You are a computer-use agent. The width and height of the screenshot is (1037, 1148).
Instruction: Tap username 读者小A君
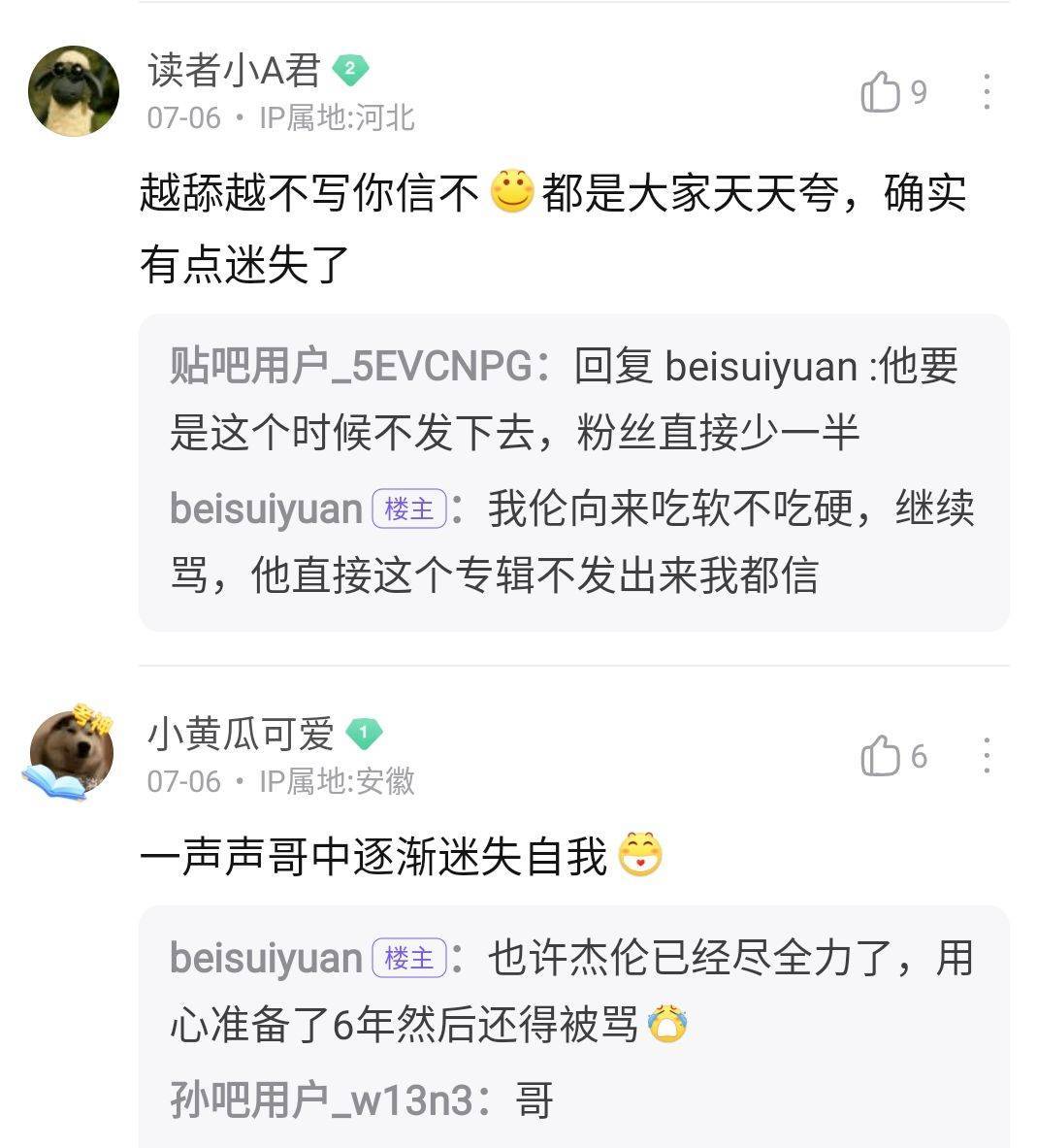[x=234, y=70]
